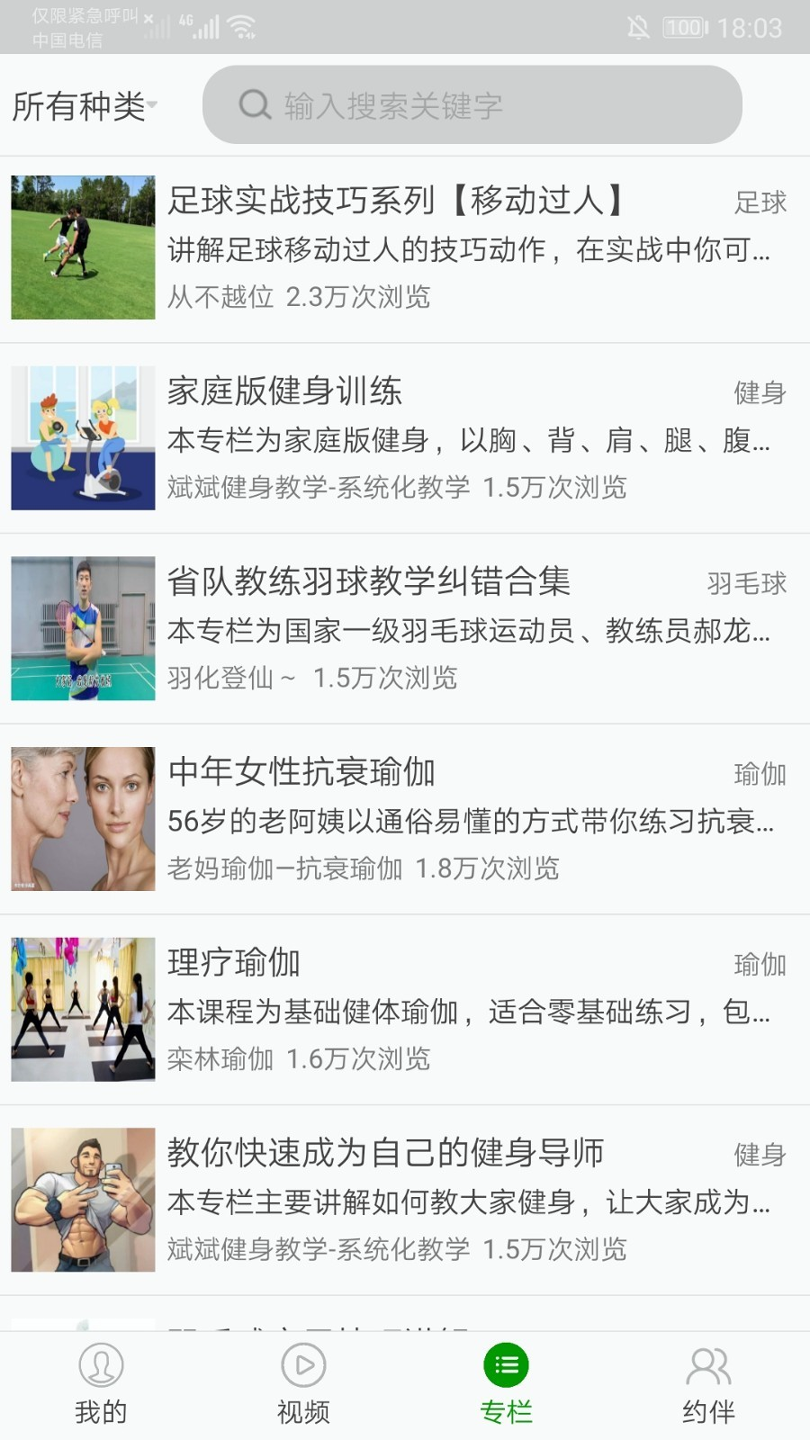Viewport: 810px width, 1440px height.
Task: Tap the magnifier icon in the search bar
Action: pos(254,104)
